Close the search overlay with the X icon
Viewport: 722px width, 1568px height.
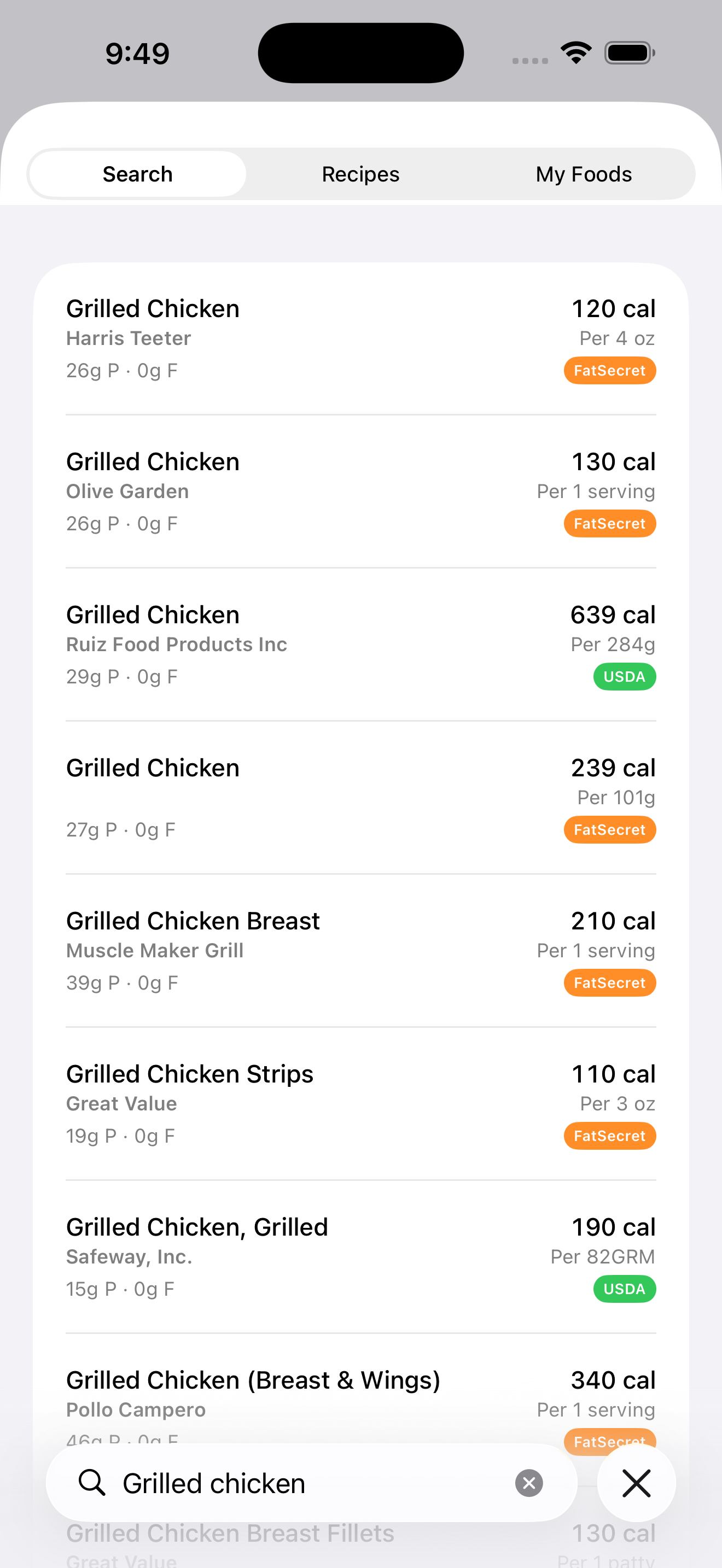click(x=636, y=1483)
